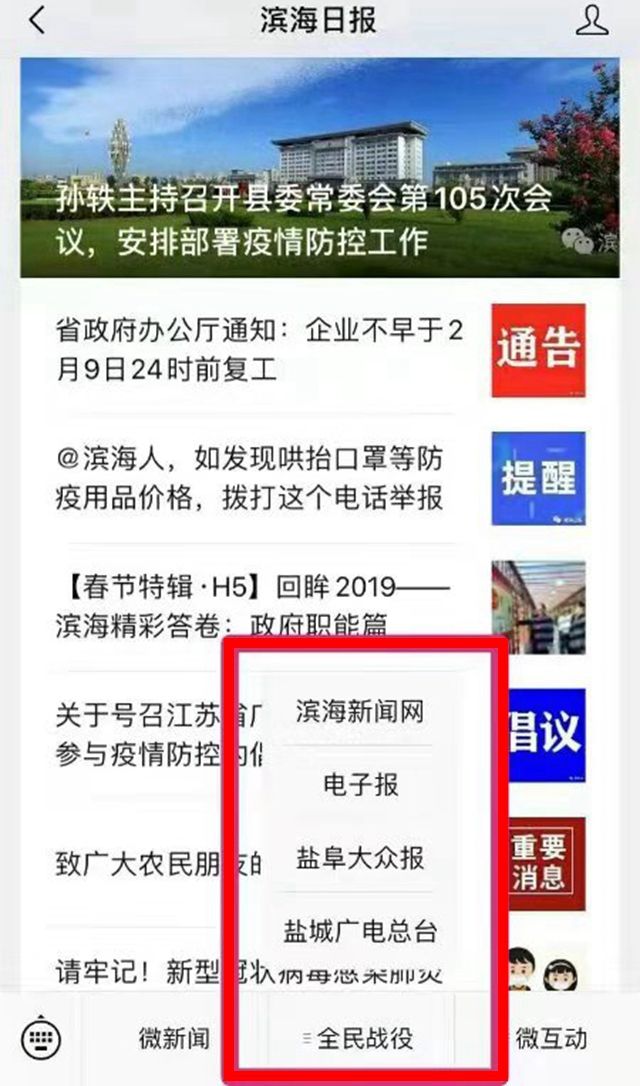Image resolution: width=640 pixels, height=1086 pixels.
Task: Switch to keyboard input mode
Action: coord(41,1039)
